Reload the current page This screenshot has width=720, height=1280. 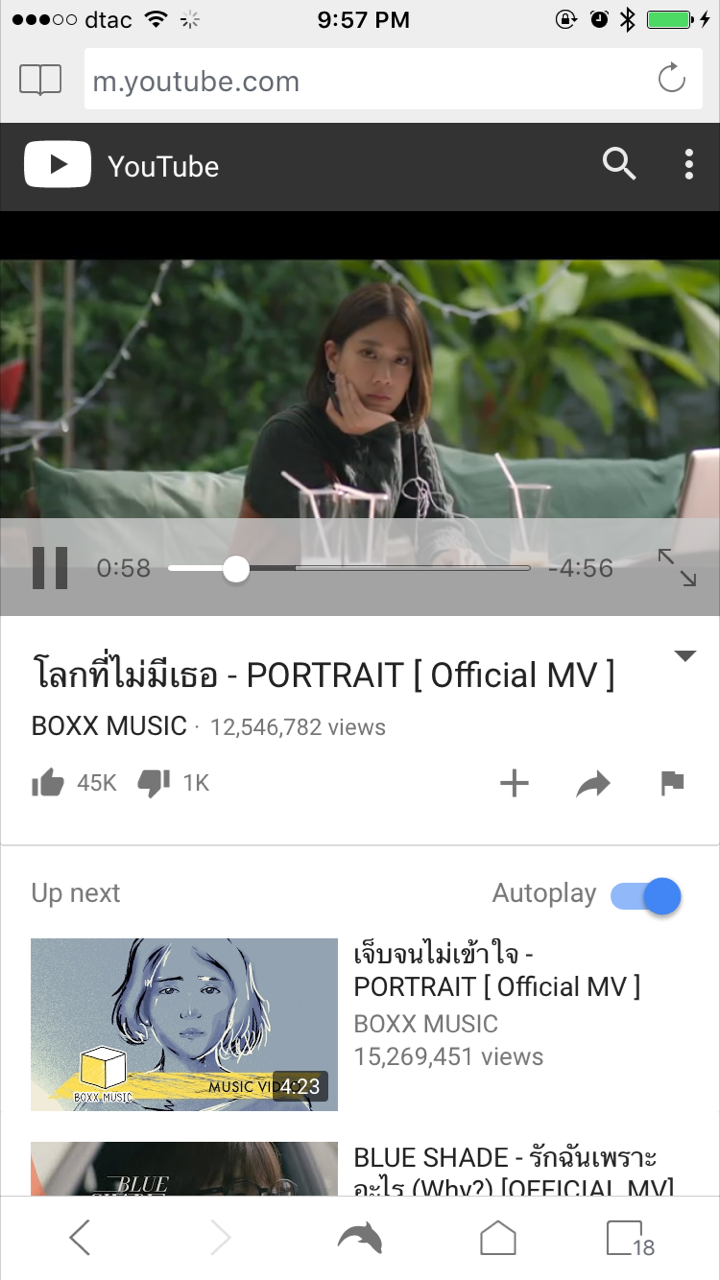click(x=672, y=79)
